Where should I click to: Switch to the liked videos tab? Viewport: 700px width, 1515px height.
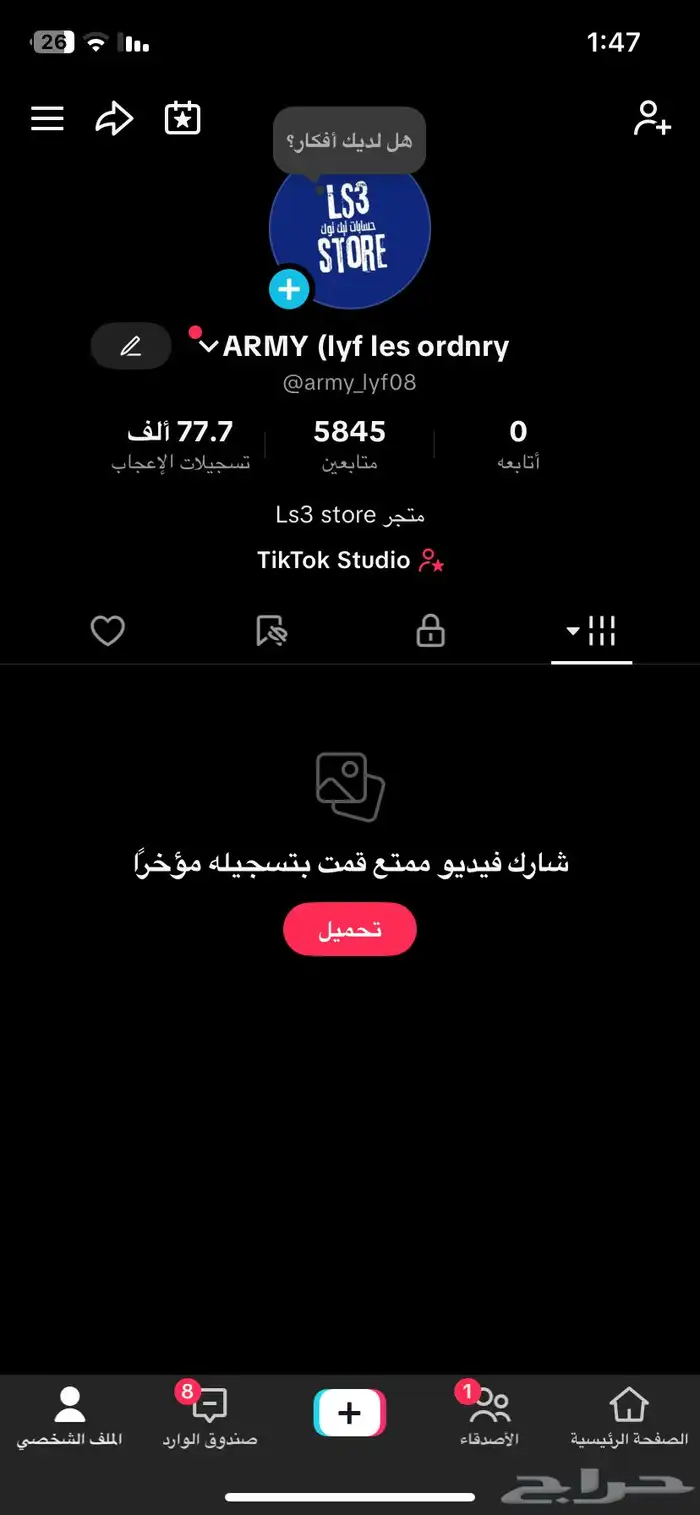[108, 631]
